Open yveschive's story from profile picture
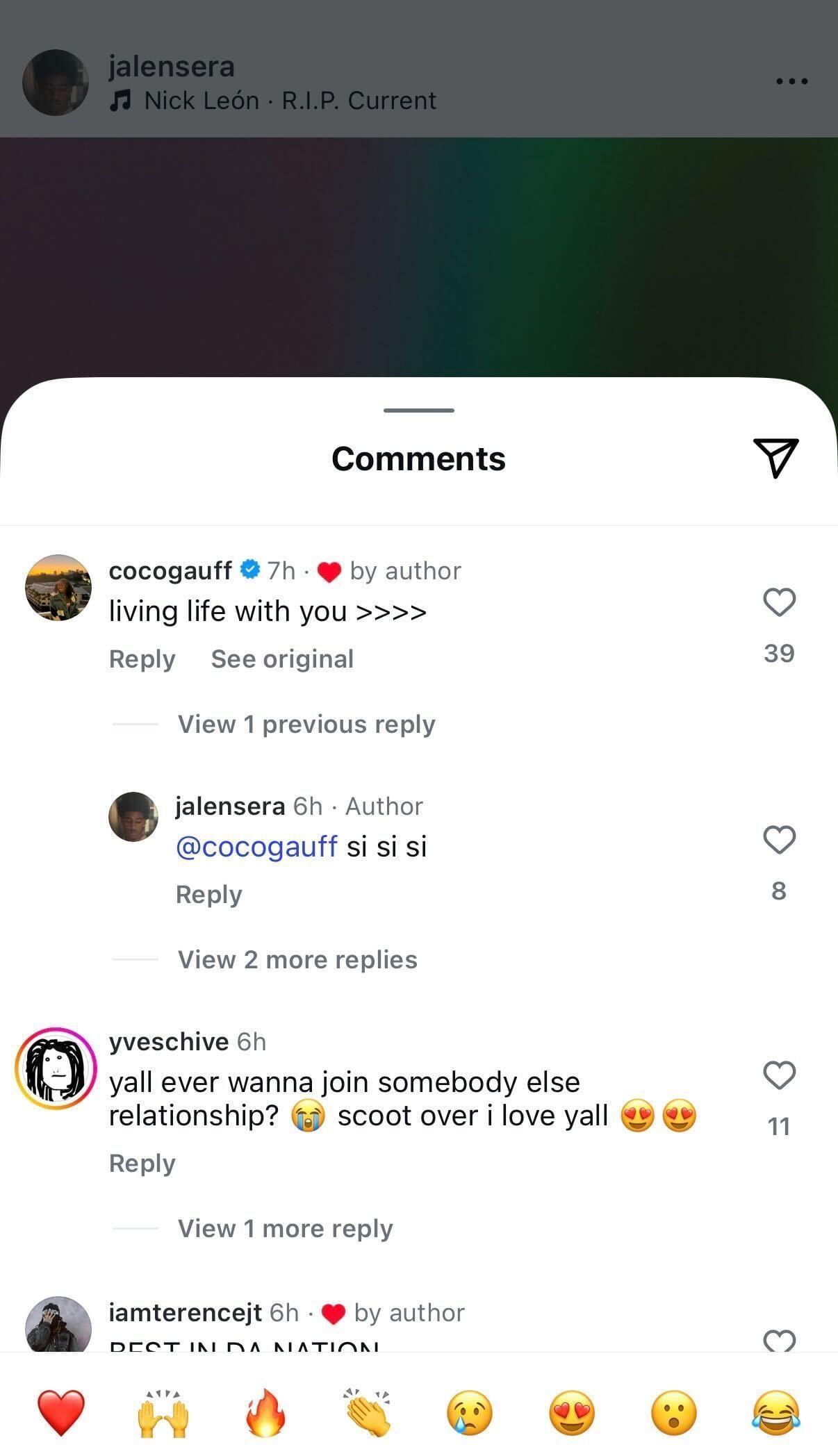 click(56, 1068)
